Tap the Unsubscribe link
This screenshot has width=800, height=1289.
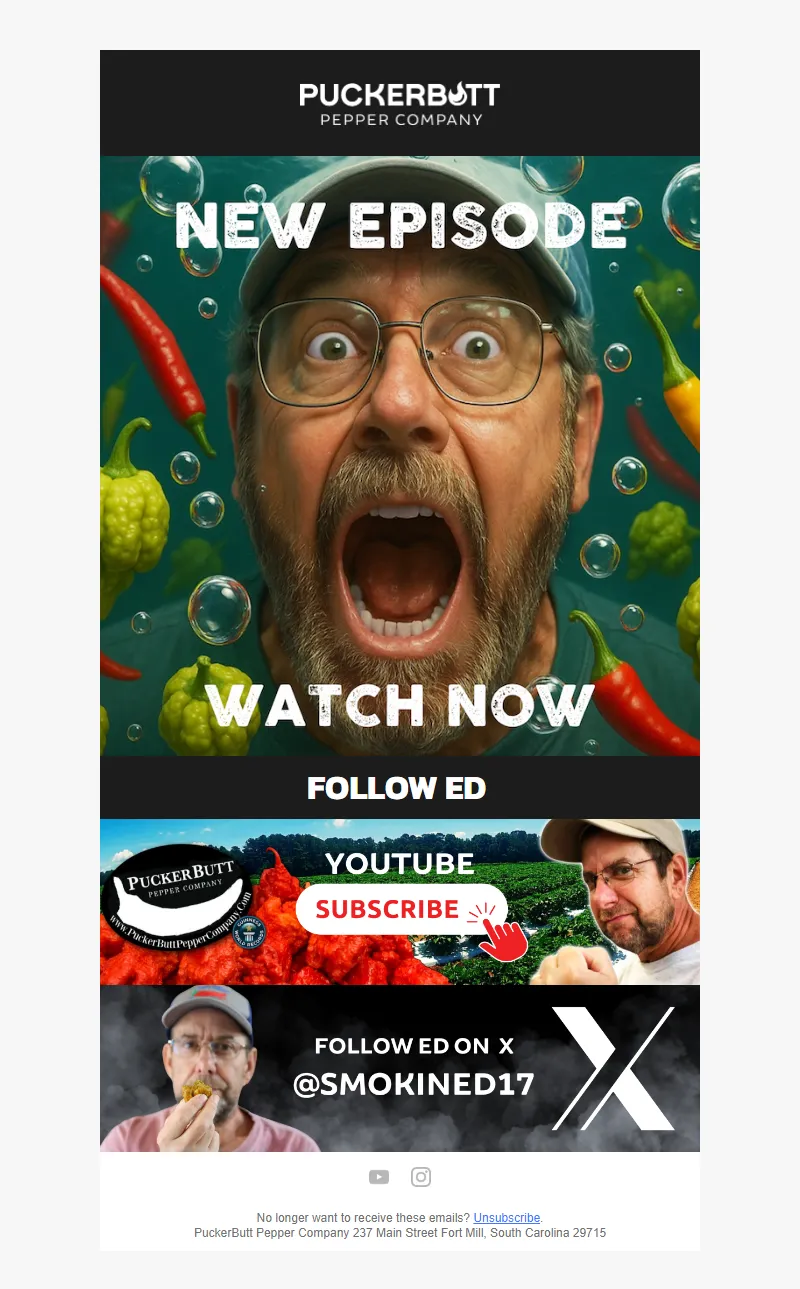[506, 1218]
